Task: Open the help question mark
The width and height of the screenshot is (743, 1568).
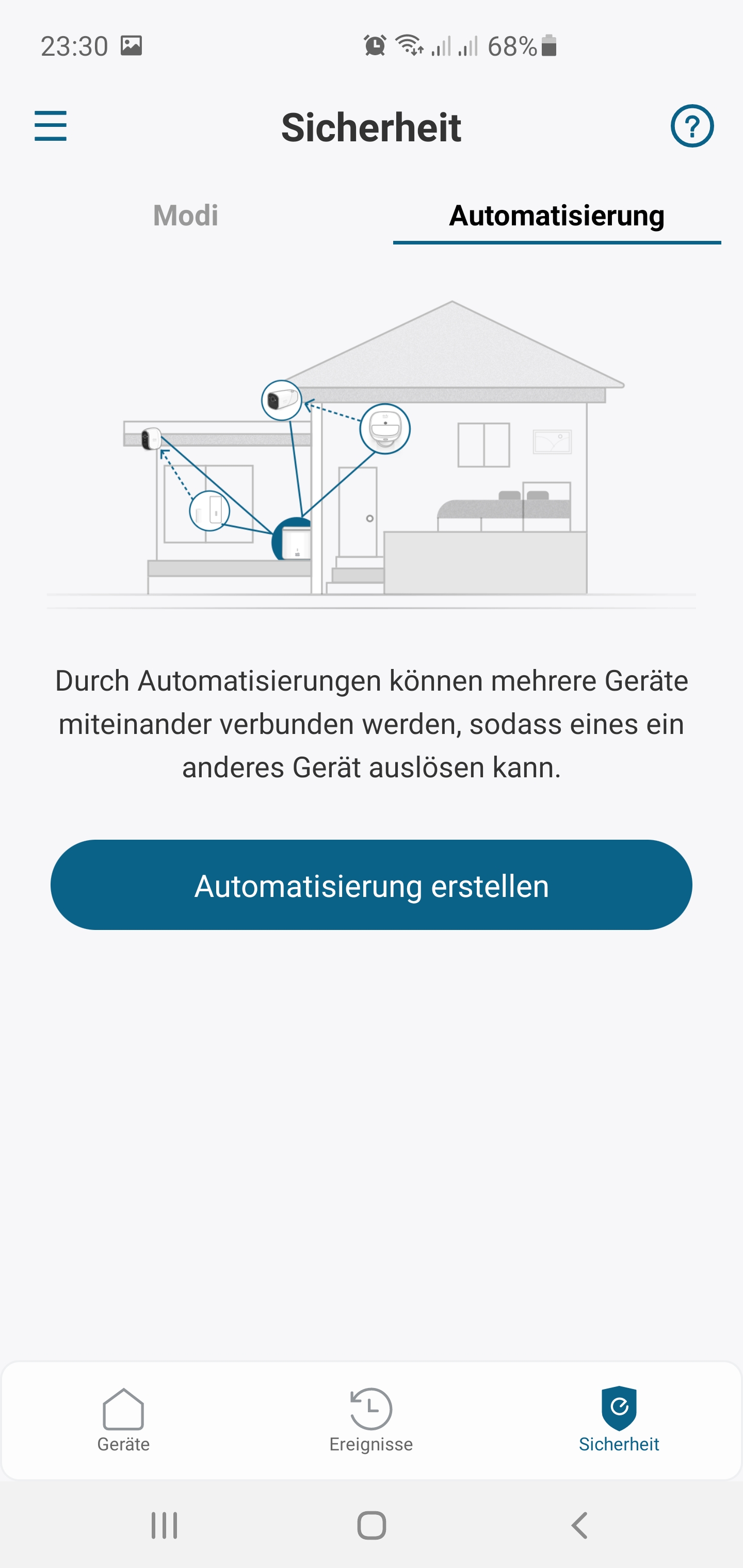Action: click(x=692, y=126)
